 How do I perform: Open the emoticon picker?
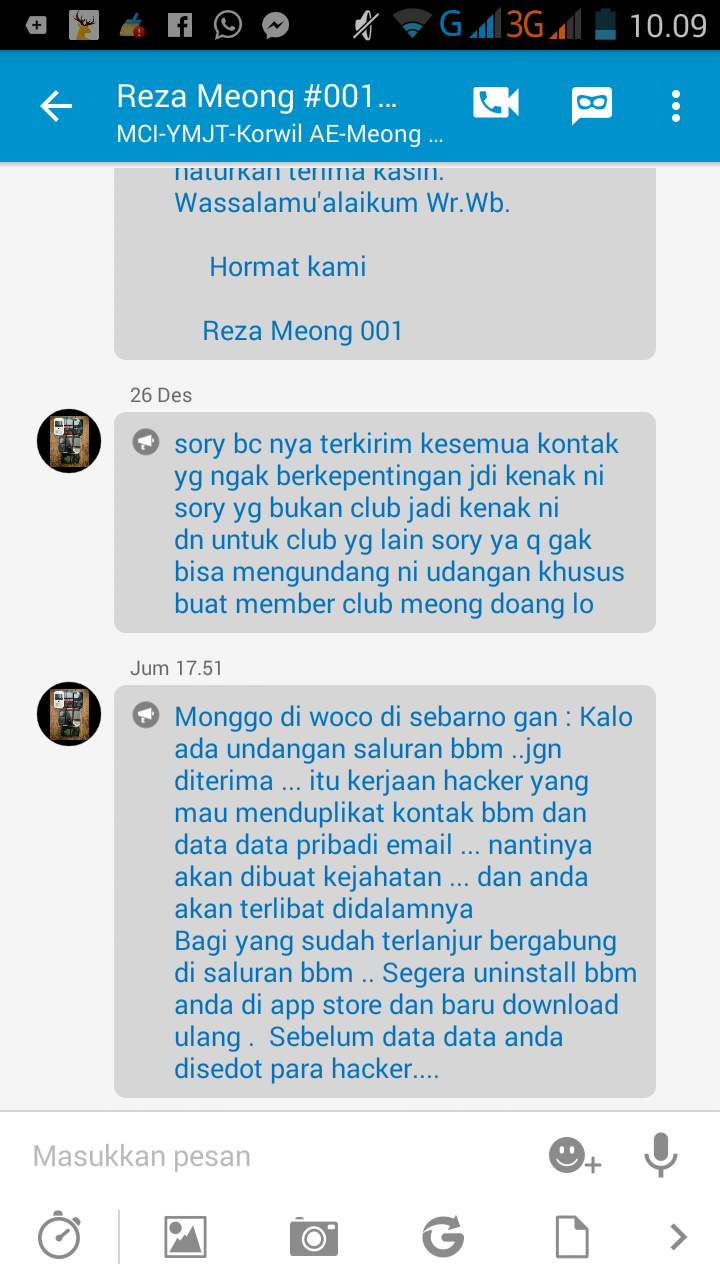coord(574,1157)
